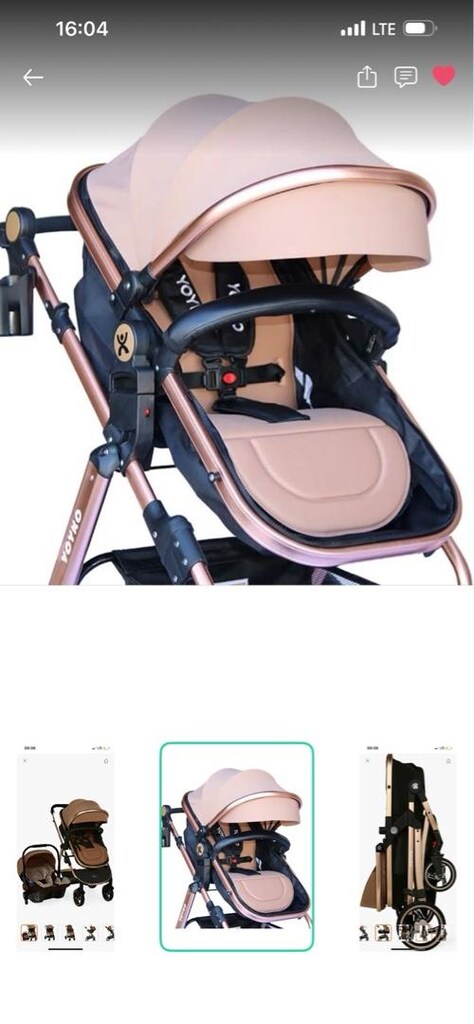
Task: Open the main stroller photo fullscreen
Action: (237, 340)
